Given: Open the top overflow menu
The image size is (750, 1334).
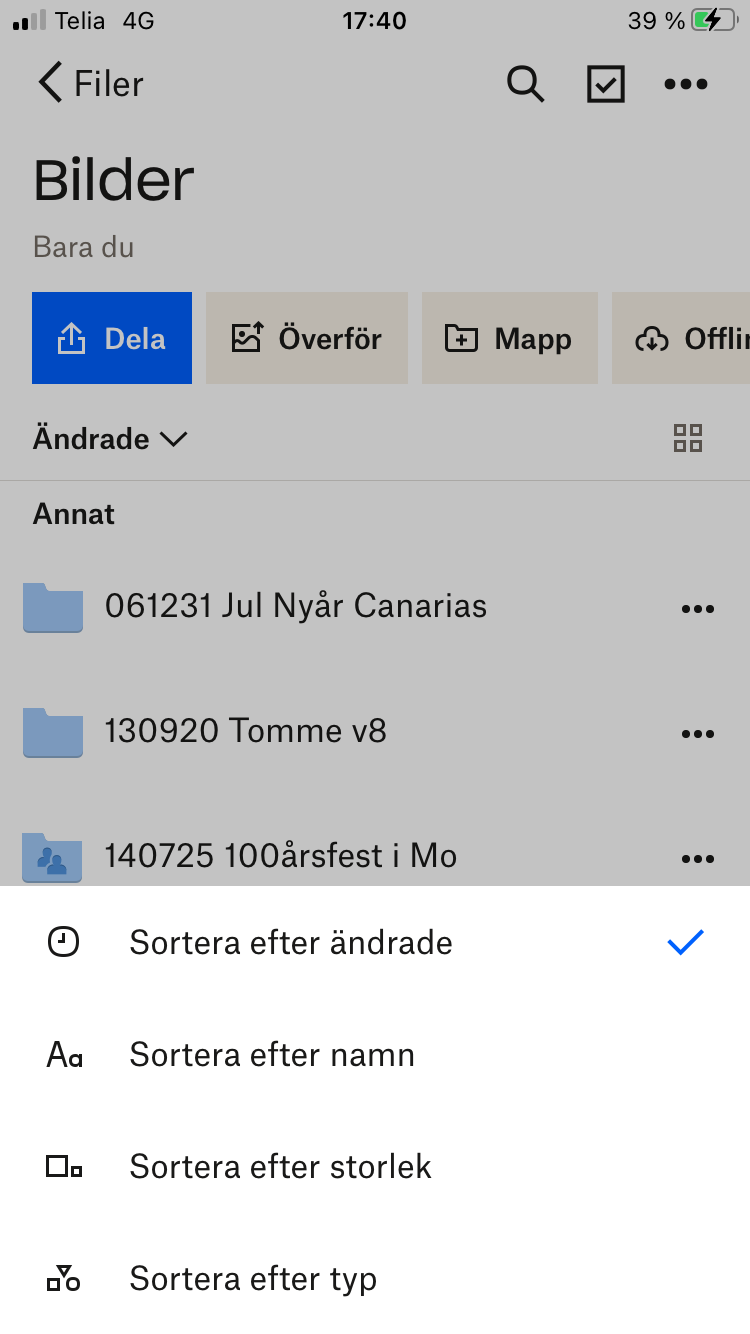Looking at the screenshot, I should [686, 84].
